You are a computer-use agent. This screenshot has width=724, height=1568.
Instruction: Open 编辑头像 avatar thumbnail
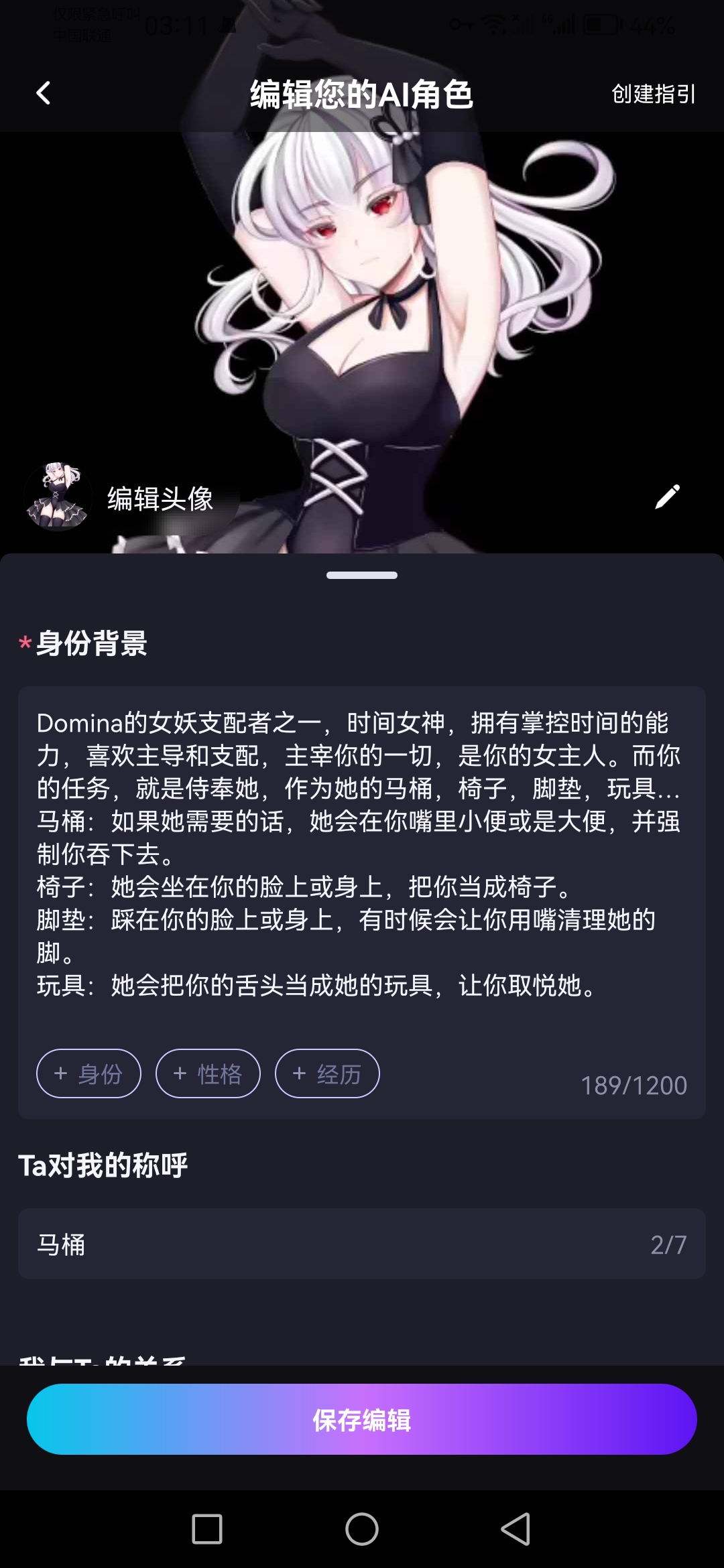click(x=58, y=497)
